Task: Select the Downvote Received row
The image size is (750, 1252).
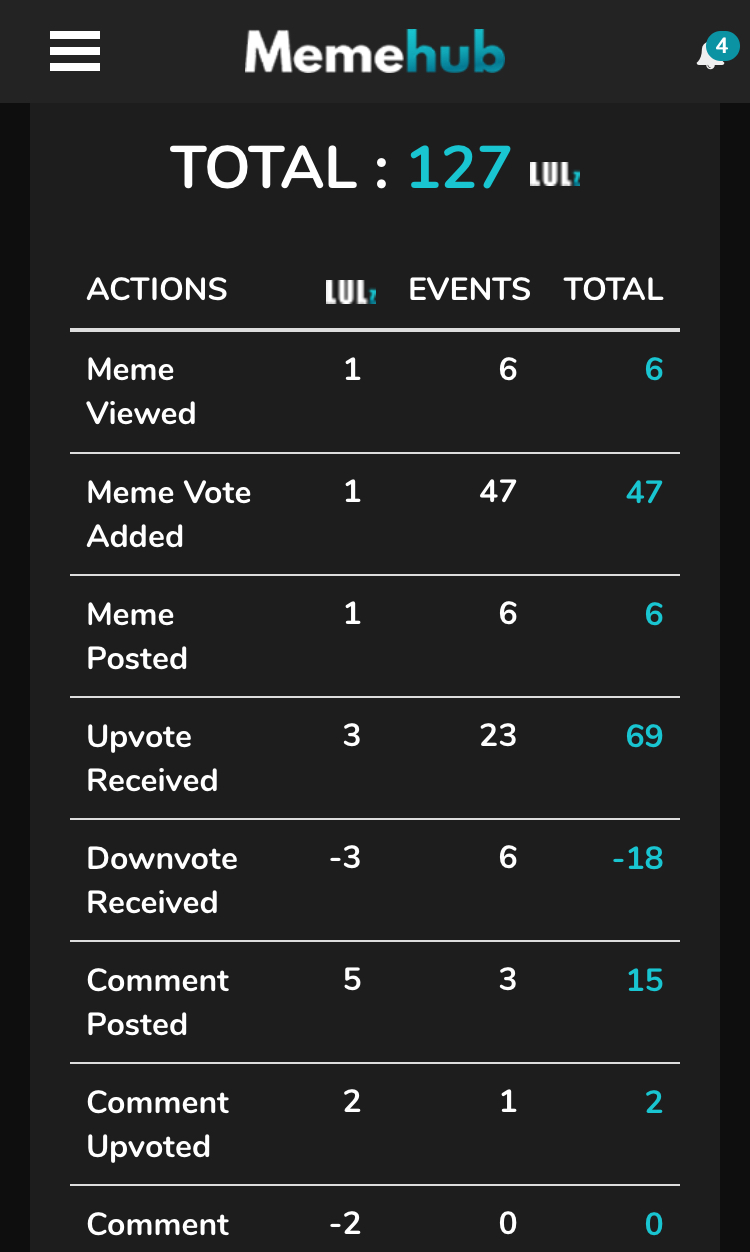Action: click(x=163, y=880)
